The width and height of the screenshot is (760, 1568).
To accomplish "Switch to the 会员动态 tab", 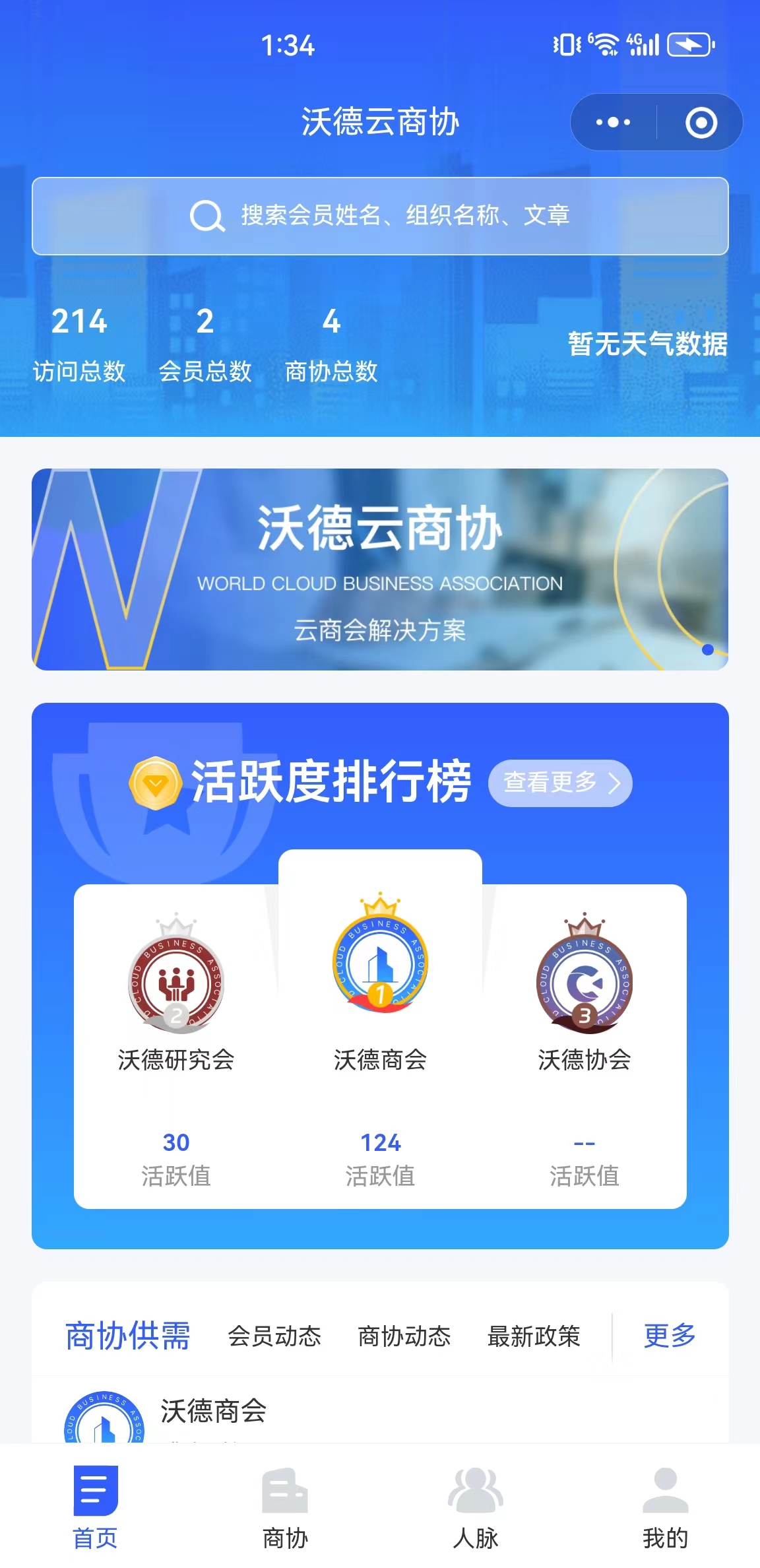I will click(274, 1336).
